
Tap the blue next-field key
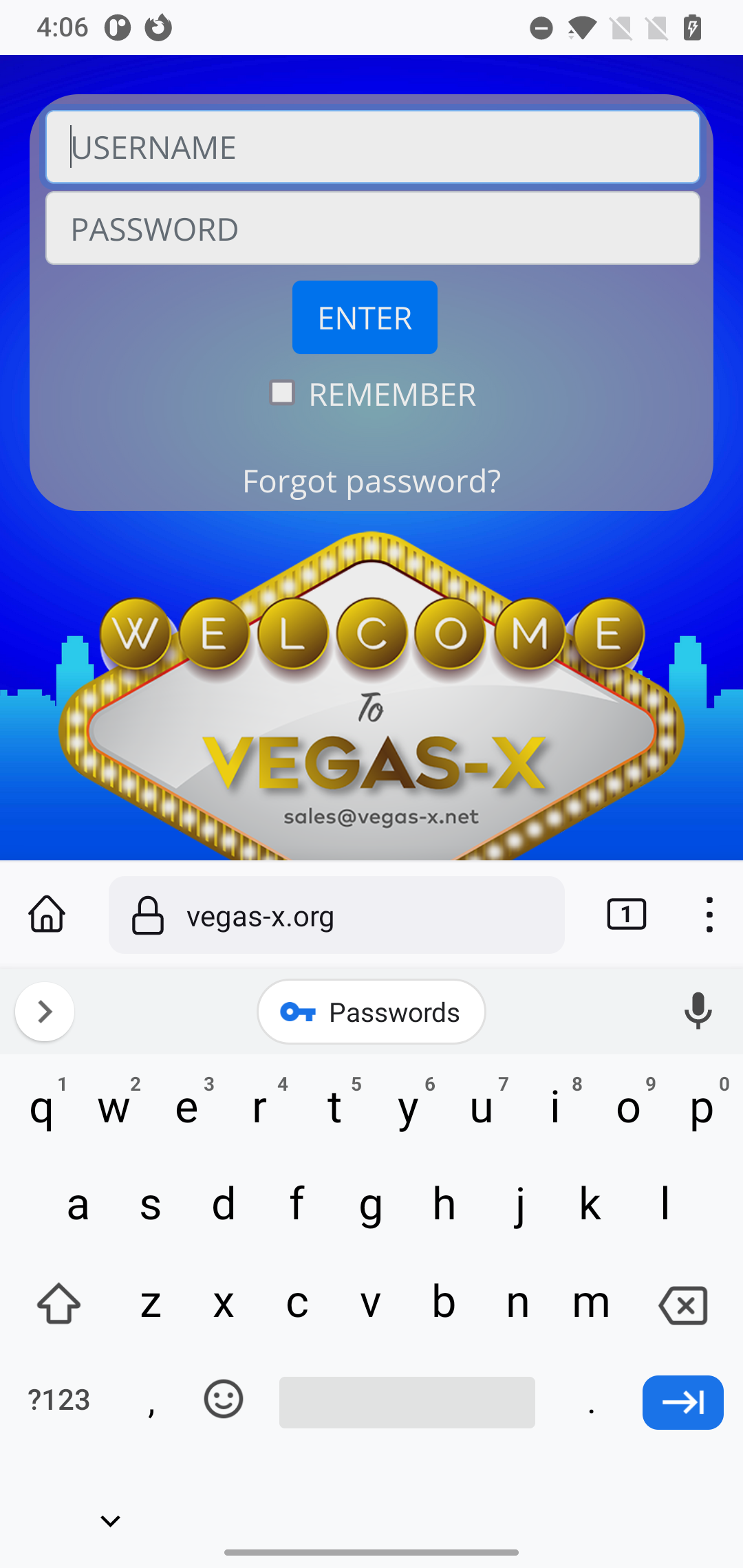tap(682, 1402)
